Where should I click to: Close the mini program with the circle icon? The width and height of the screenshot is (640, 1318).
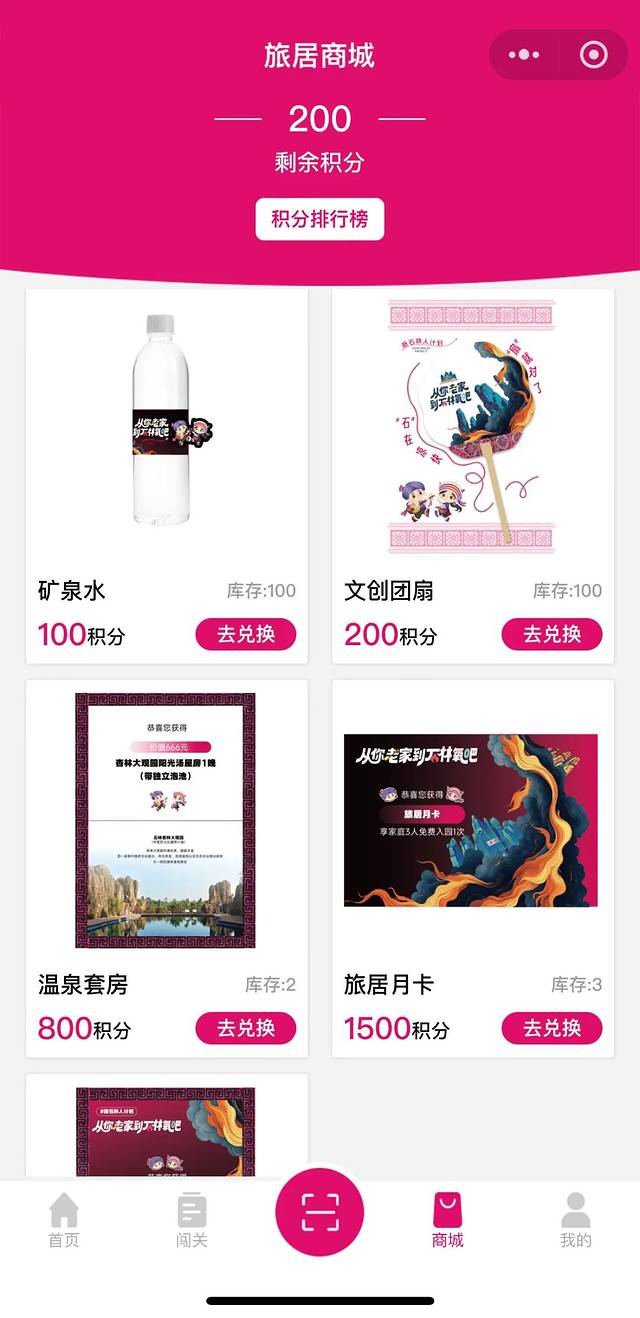pyautogui.click(x=593, y=55)
